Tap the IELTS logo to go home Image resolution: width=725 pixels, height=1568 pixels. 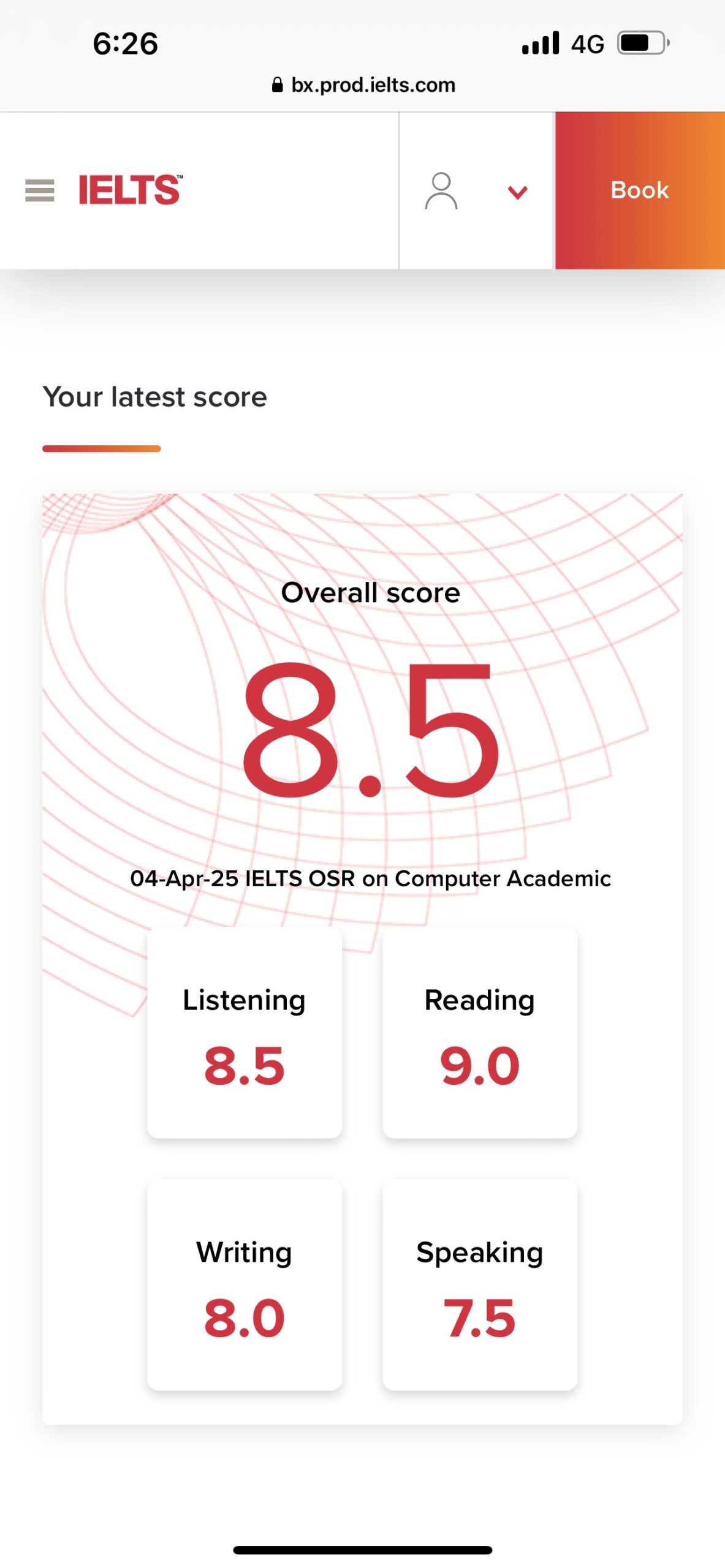130,190
